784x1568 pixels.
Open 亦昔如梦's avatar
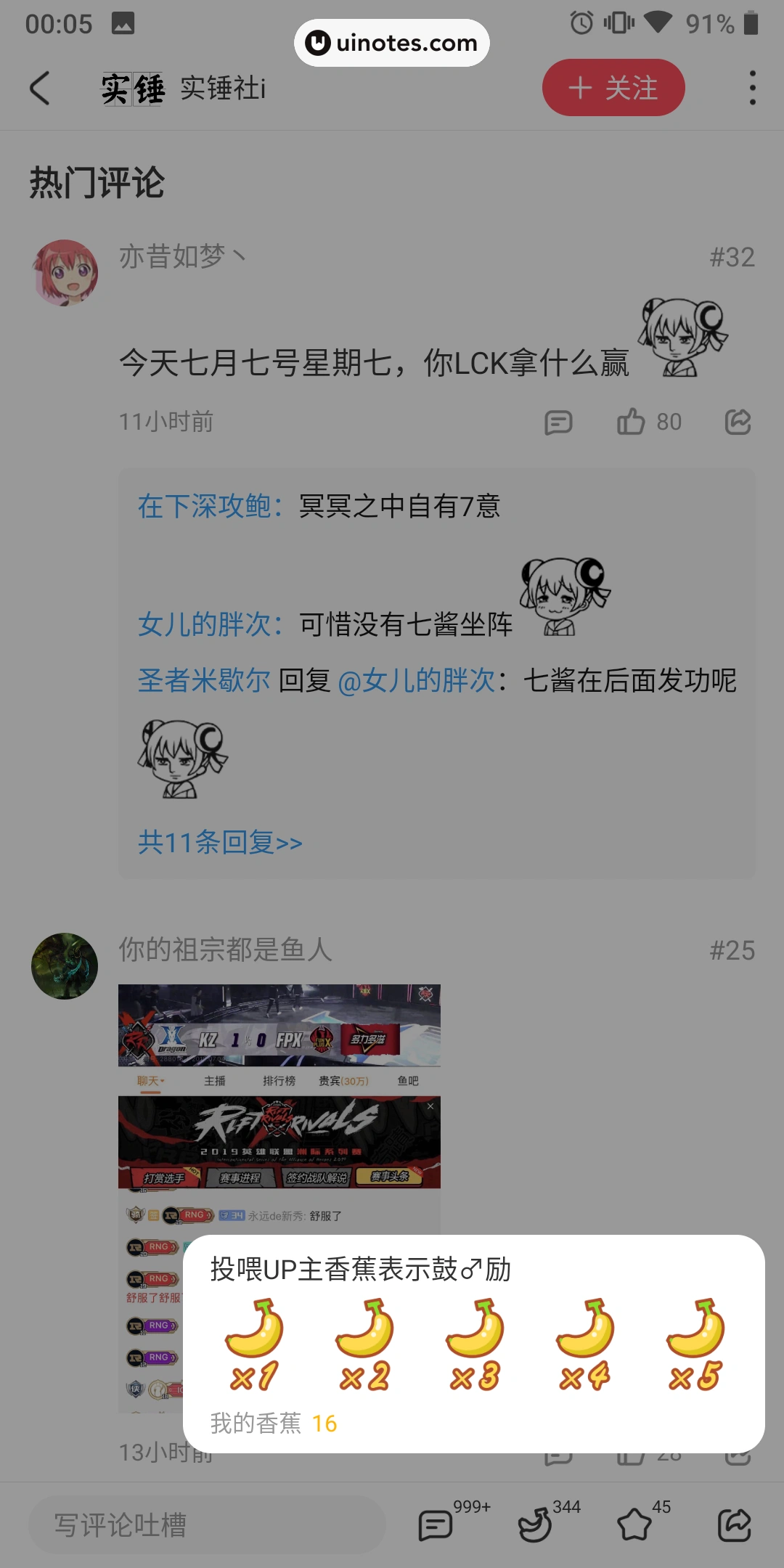(65, 273)
